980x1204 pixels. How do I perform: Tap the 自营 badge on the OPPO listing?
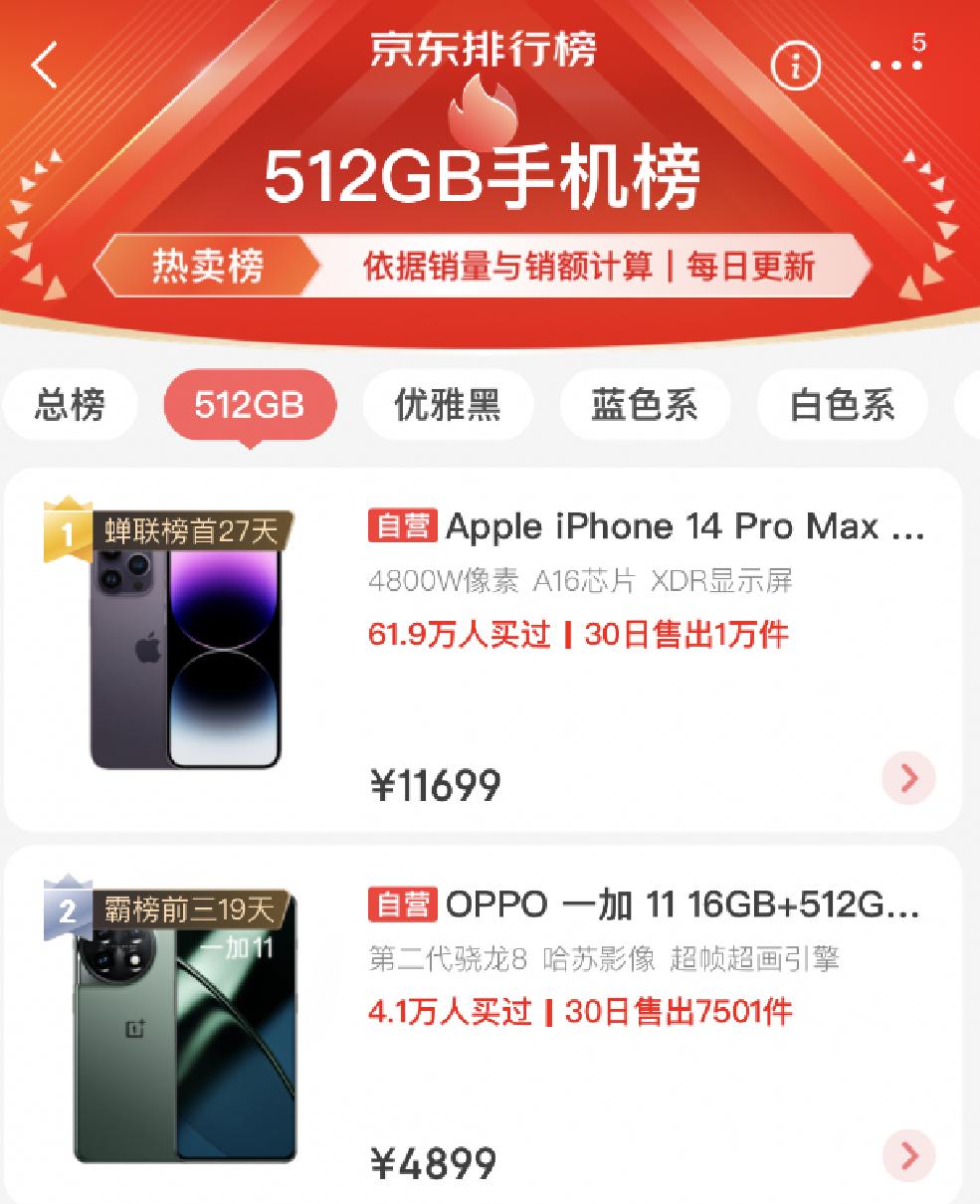click(x=402, y=906)
